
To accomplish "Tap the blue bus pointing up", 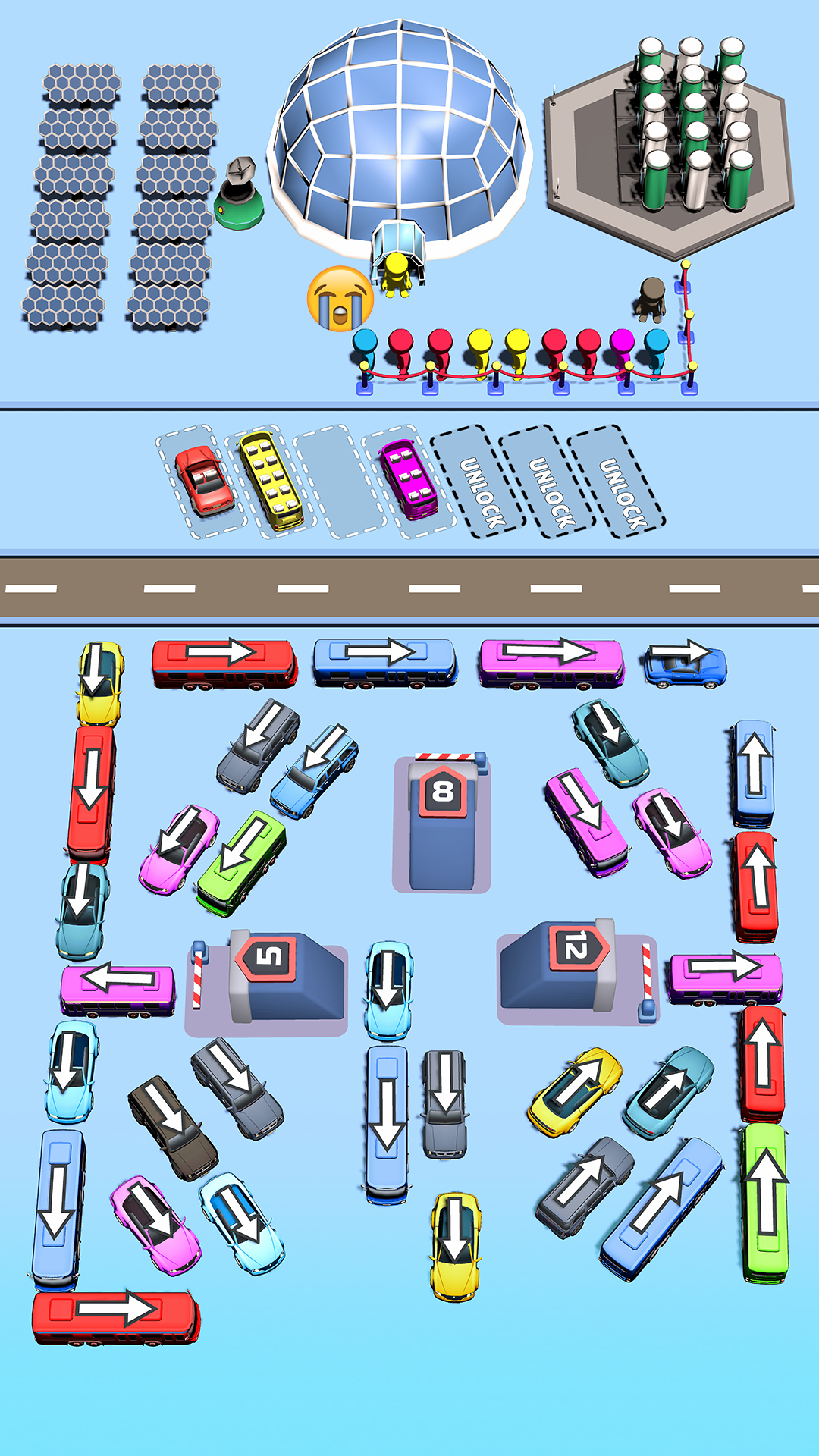I will pyautogui.click(x=753, y=772).
